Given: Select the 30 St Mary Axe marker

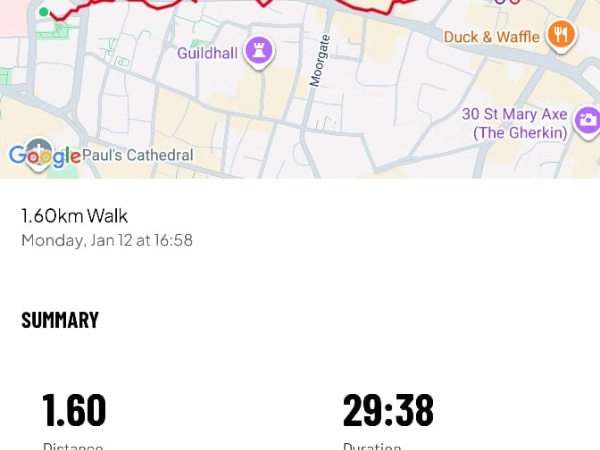Looking at the screenshot, I should click(x=587, y=123).
